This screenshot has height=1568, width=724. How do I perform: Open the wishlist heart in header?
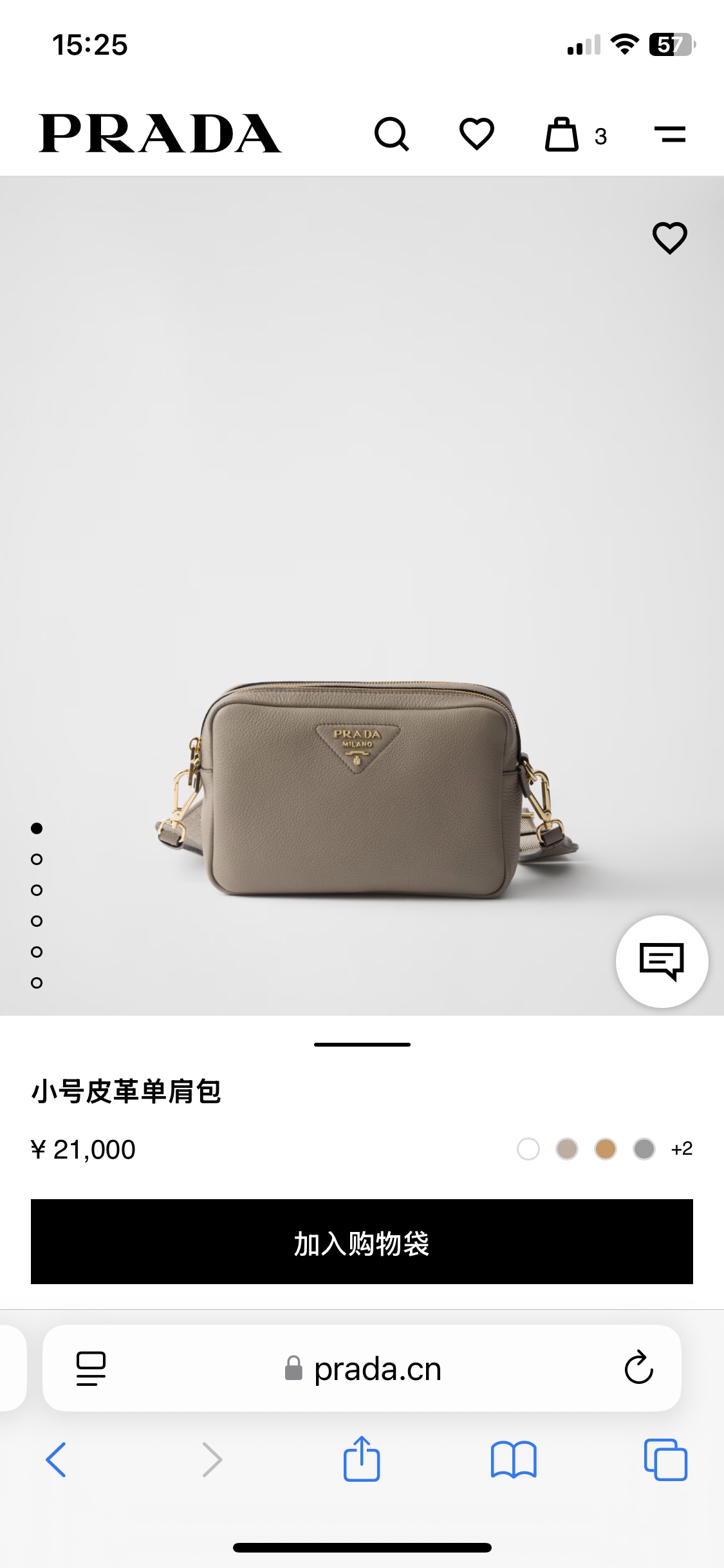[x=476, y=134]
